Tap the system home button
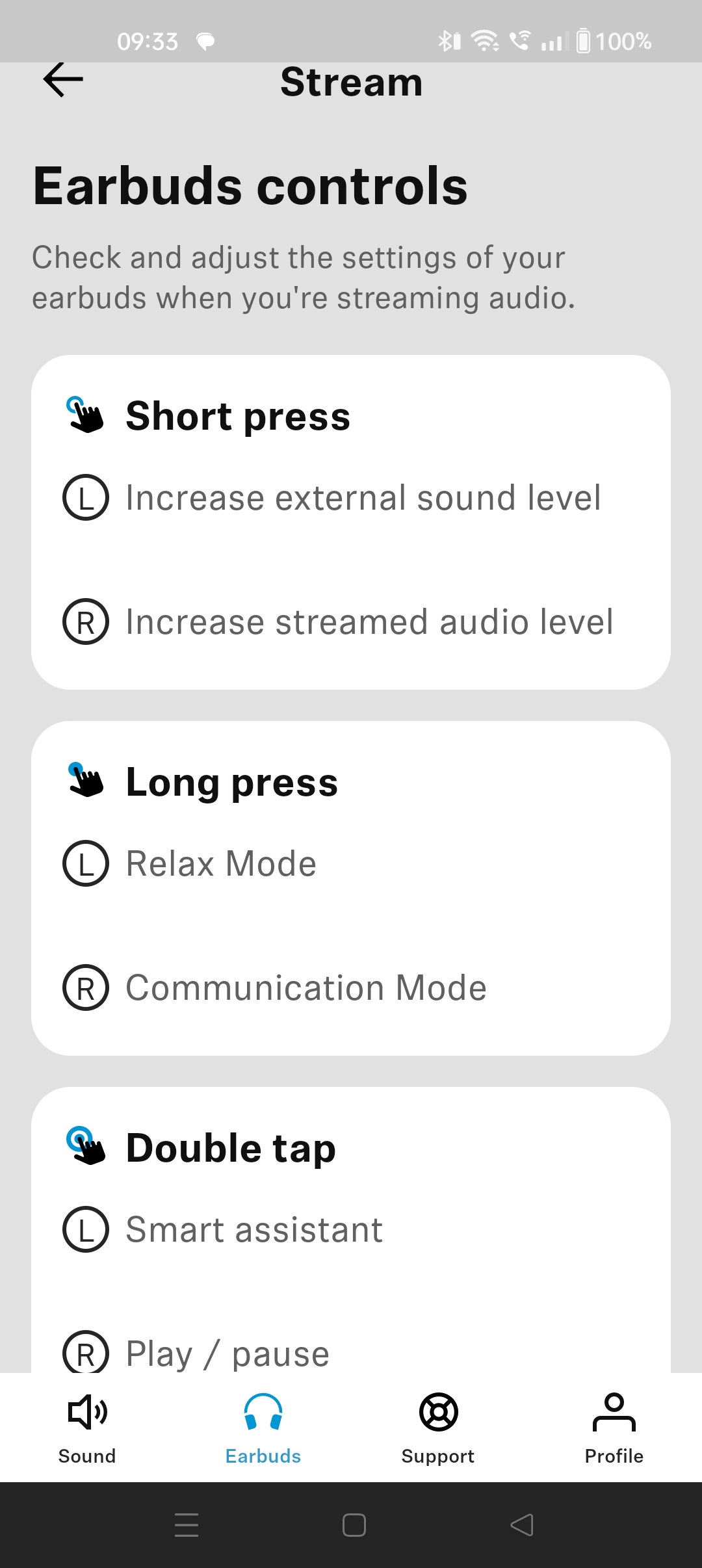The width and height of the screenshot is (702, 1568). 354,1525
